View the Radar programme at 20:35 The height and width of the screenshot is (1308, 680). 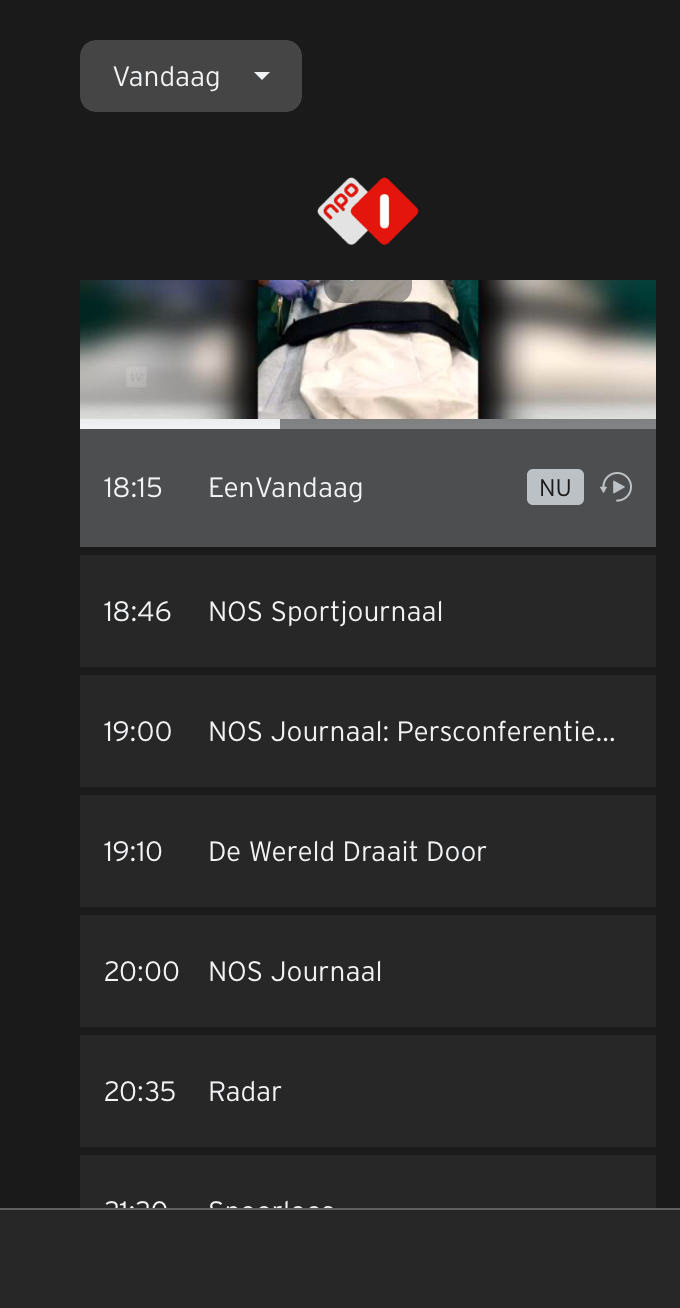tap(368, 1091)
